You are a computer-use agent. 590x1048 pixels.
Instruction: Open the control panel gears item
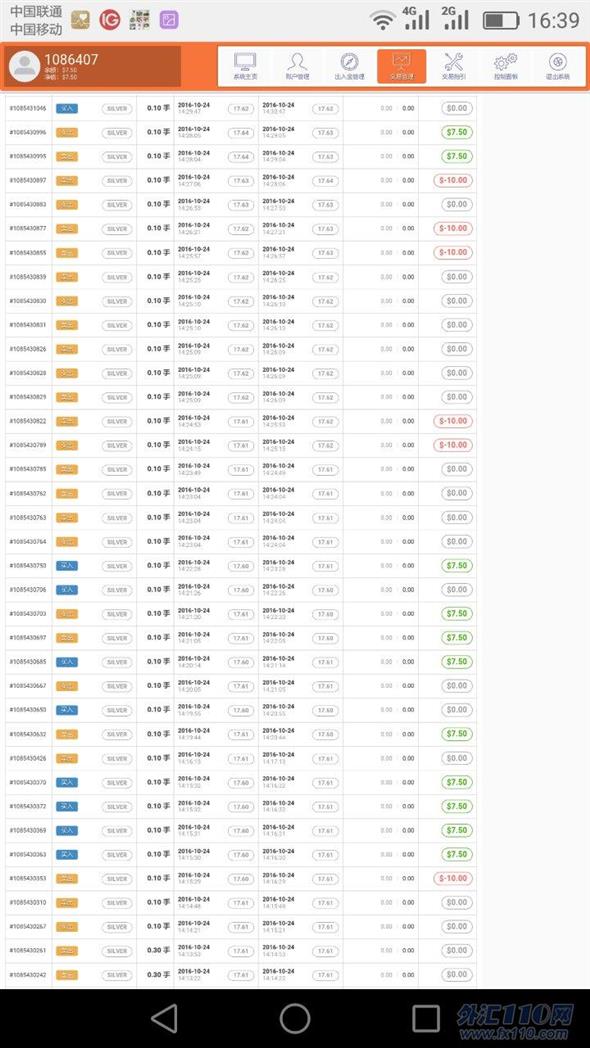click(x=506, y=66)
